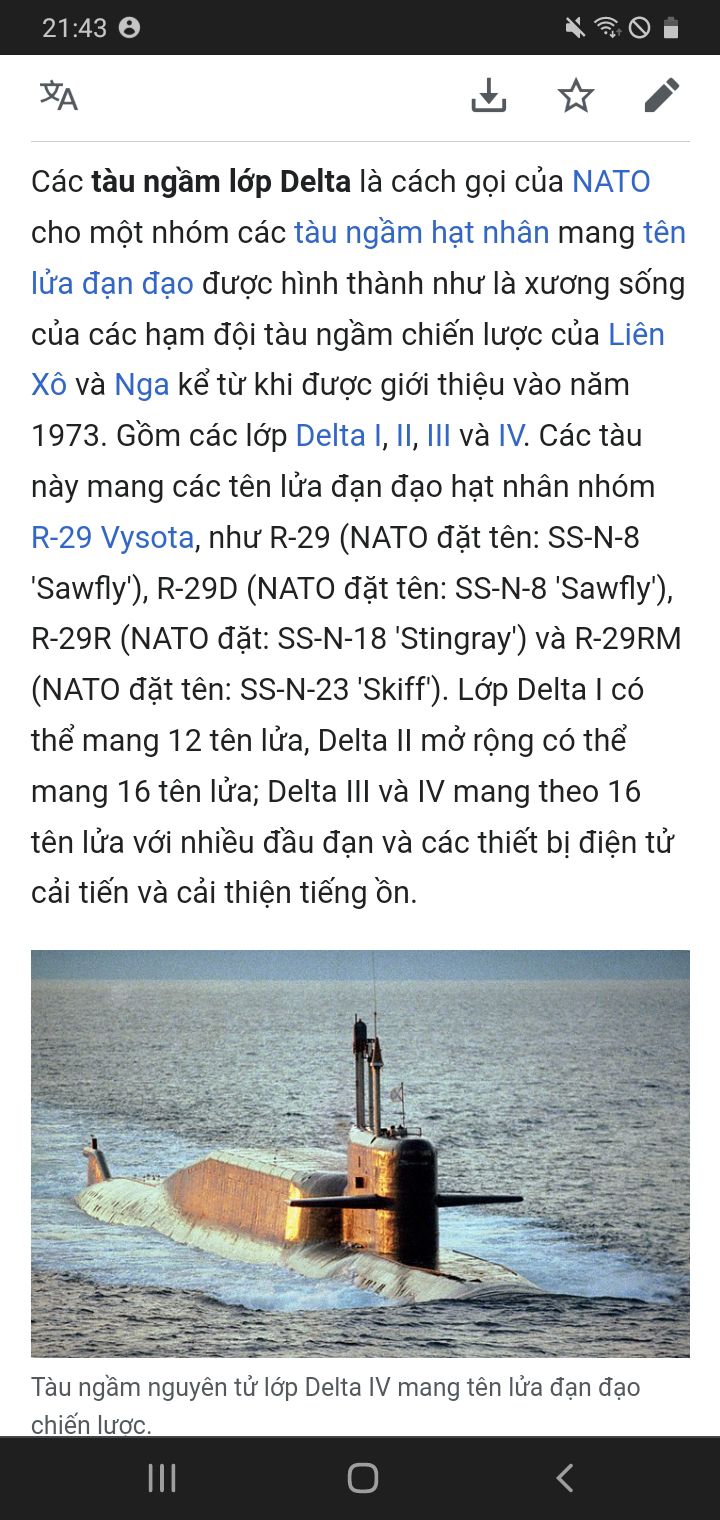Open the 'Liên Xô' link
720x1520 pixels.
click(636, 334)
